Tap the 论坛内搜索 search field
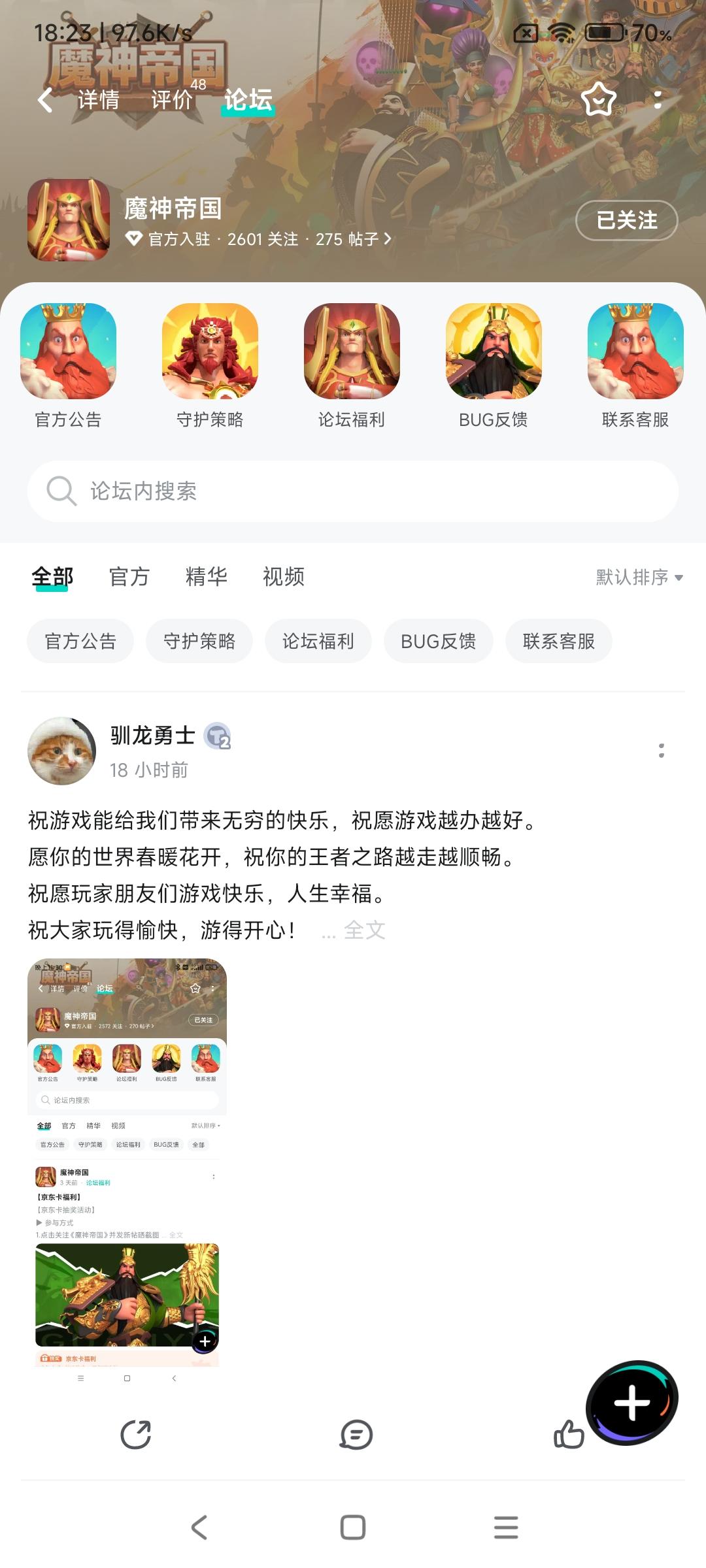706x1568 pixels. pyautogui.click(x=353, y=491)
